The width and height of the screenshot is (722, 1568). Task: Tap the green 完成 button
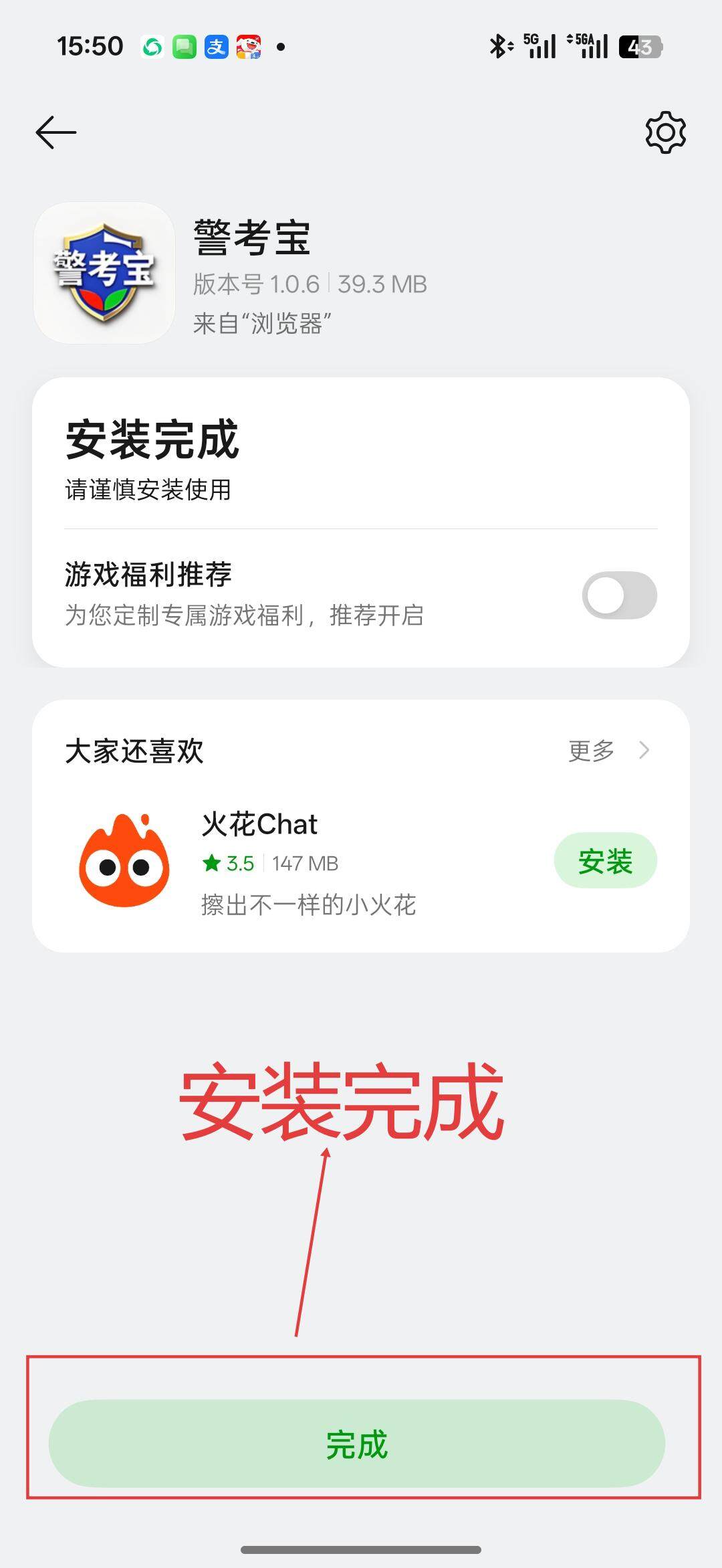(357, 1444)
